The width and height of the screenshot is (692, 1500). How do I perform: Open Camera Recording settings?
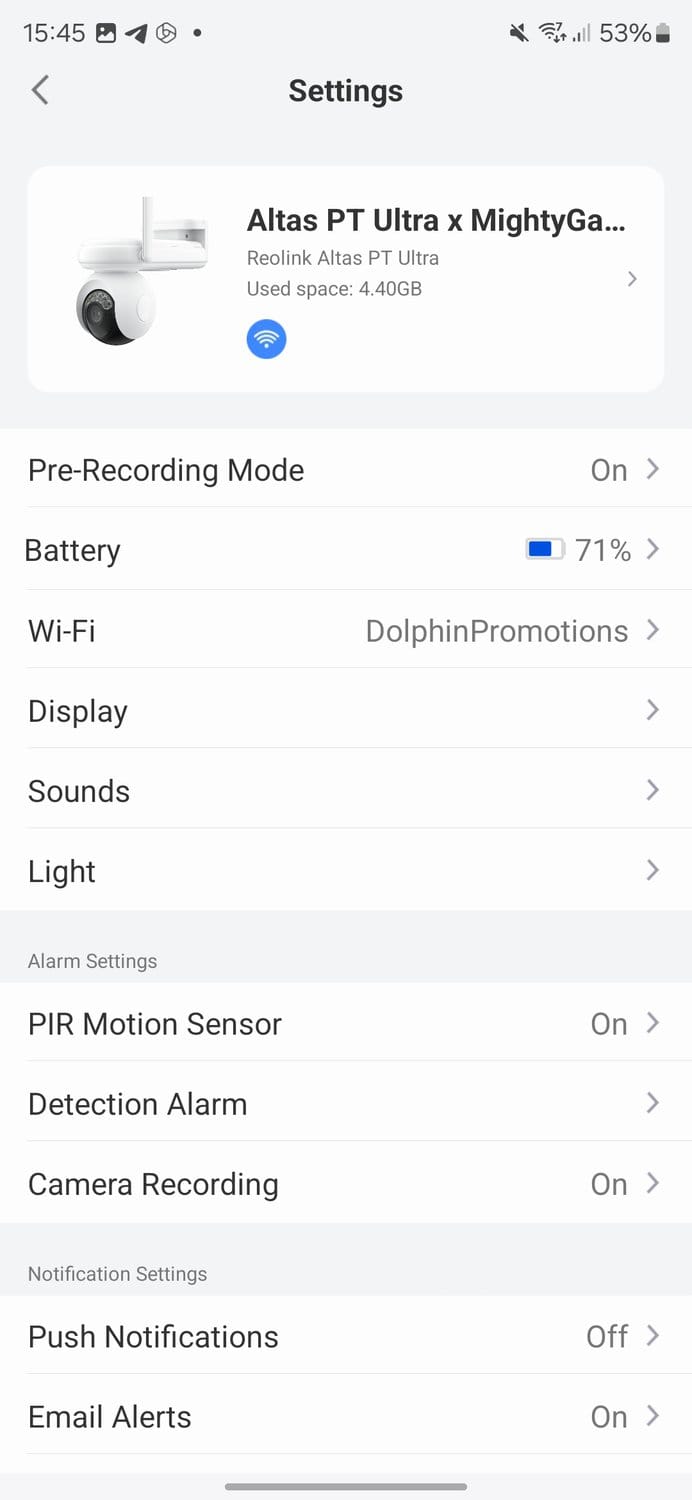tap(346, 1184)
